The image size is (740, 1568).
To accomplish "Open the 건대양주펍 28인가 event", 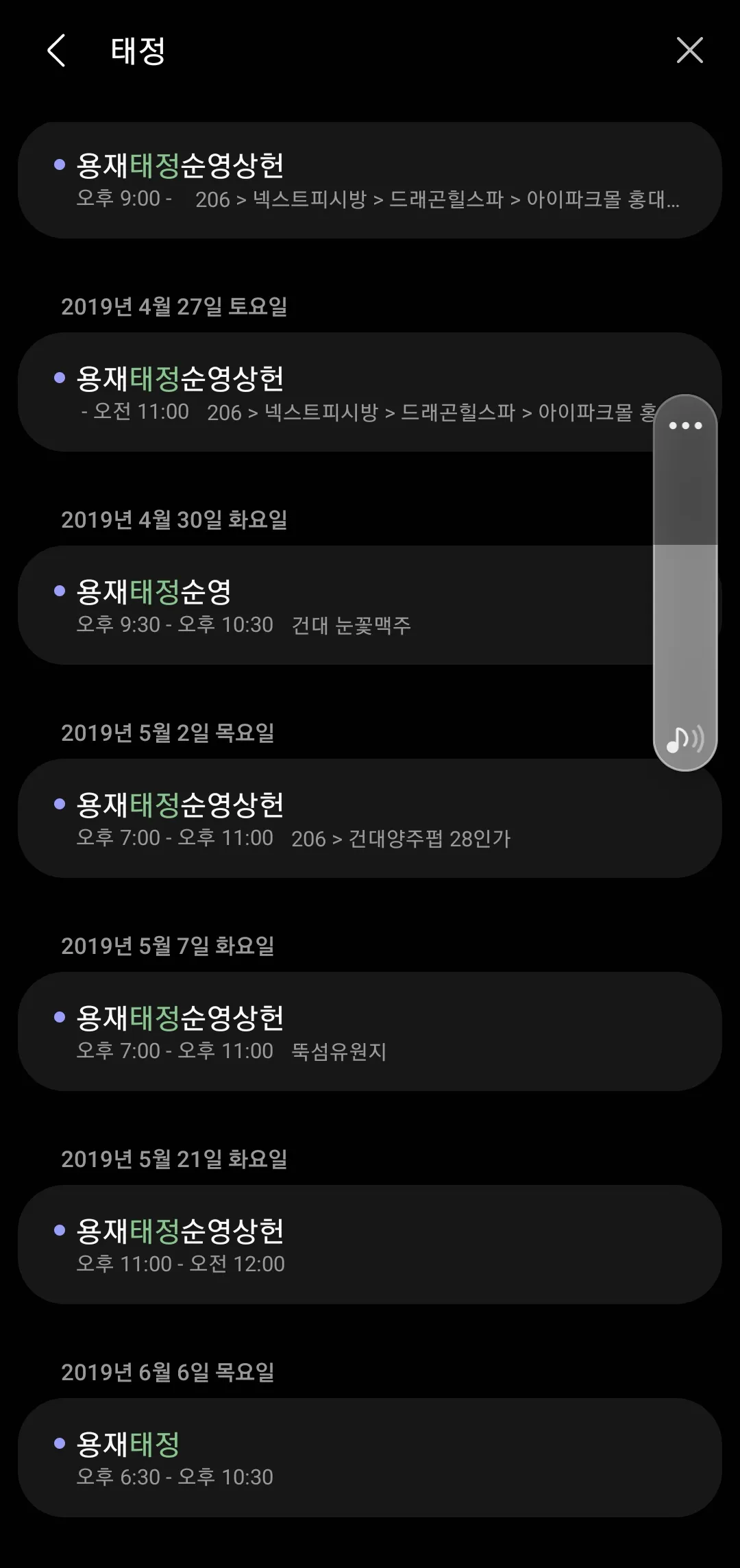I will coord(370,819).
